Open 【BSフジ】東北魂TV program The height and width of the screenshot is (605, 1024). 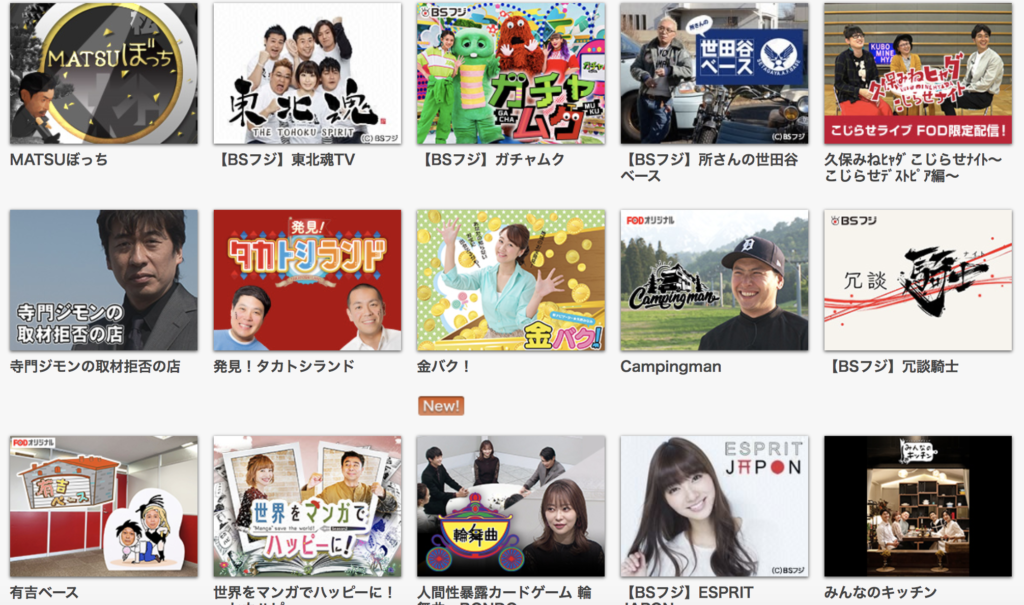click(x=307, y=74)
